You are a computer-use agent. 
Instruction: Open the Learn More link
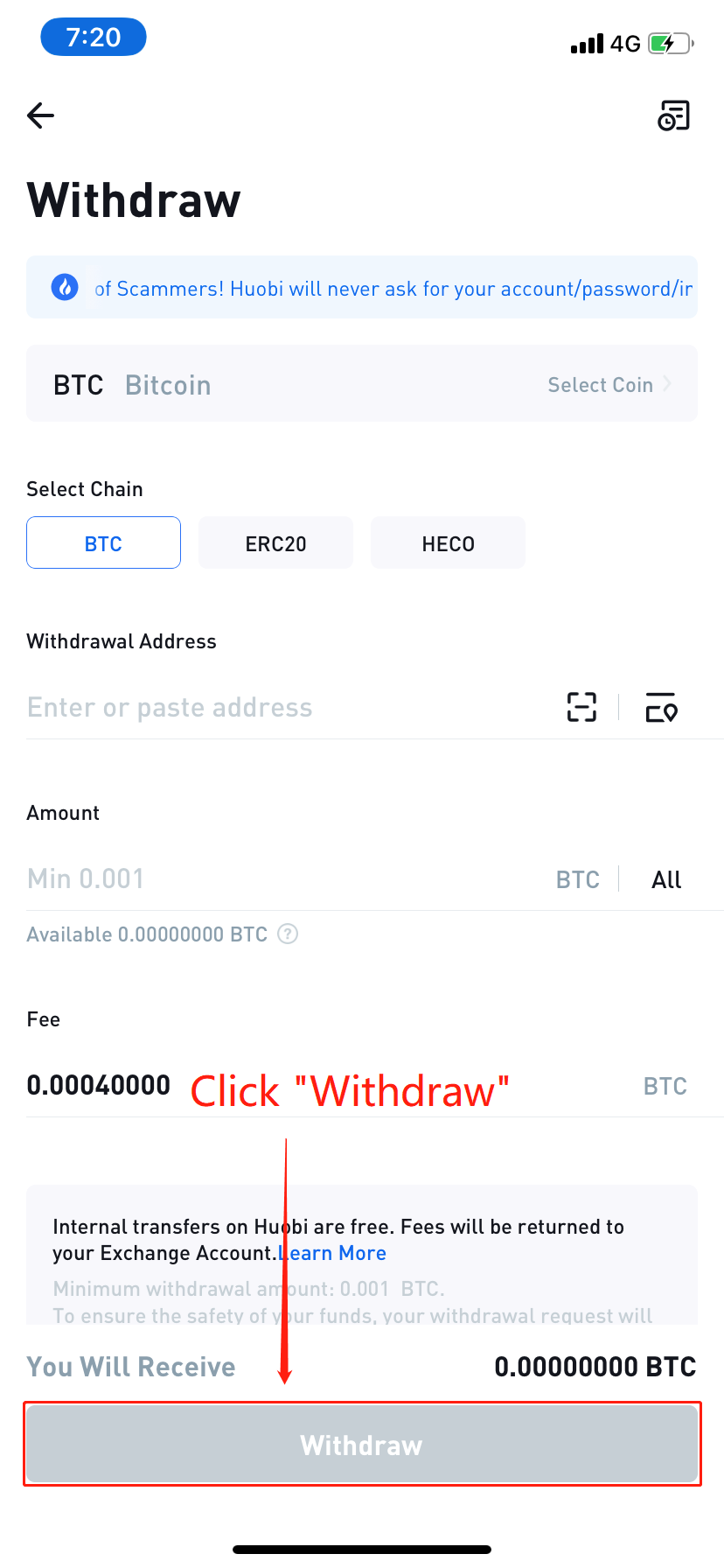[x=334, y=1253]
